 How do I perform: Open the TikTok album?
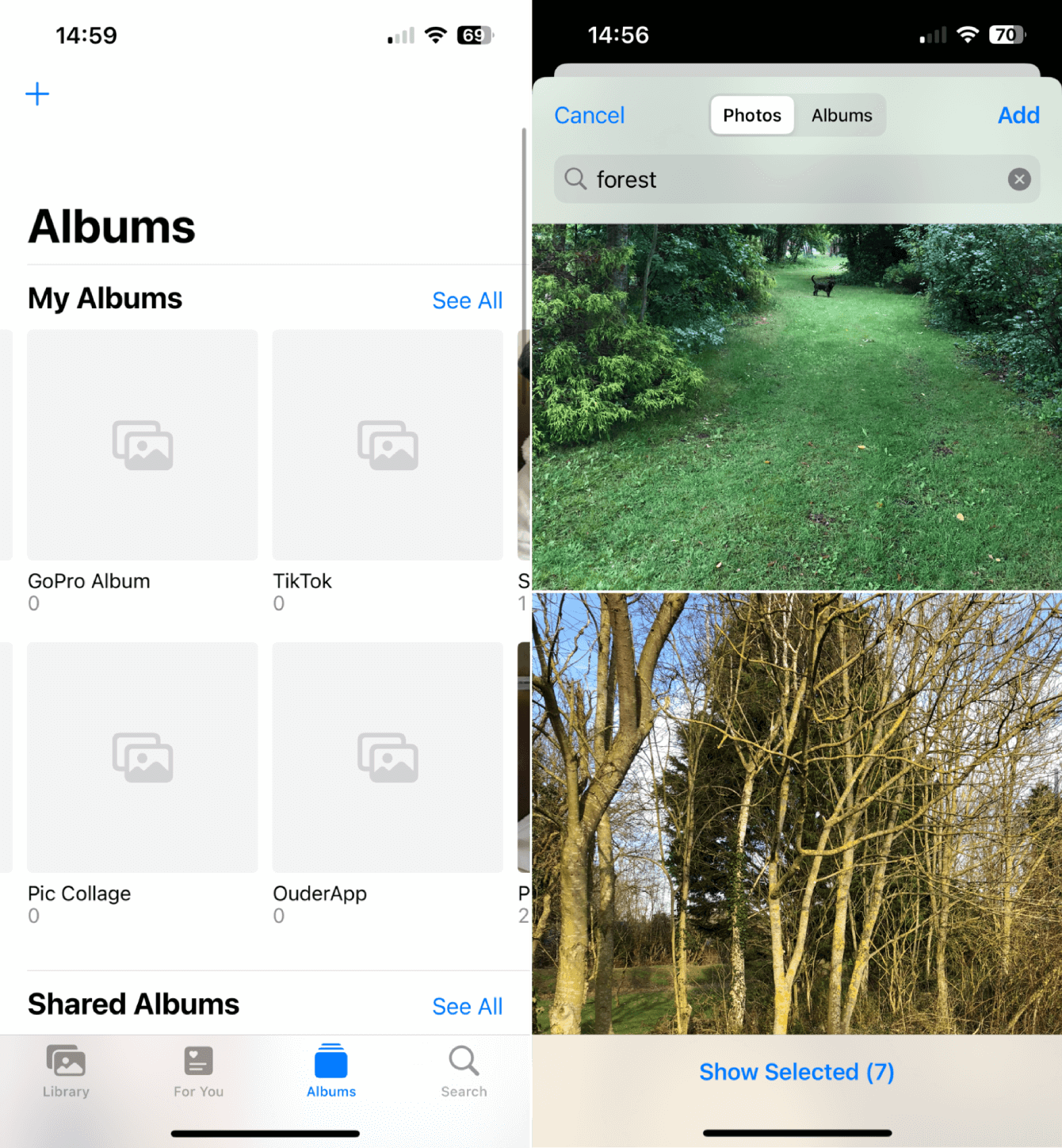(x=388, y=446)
